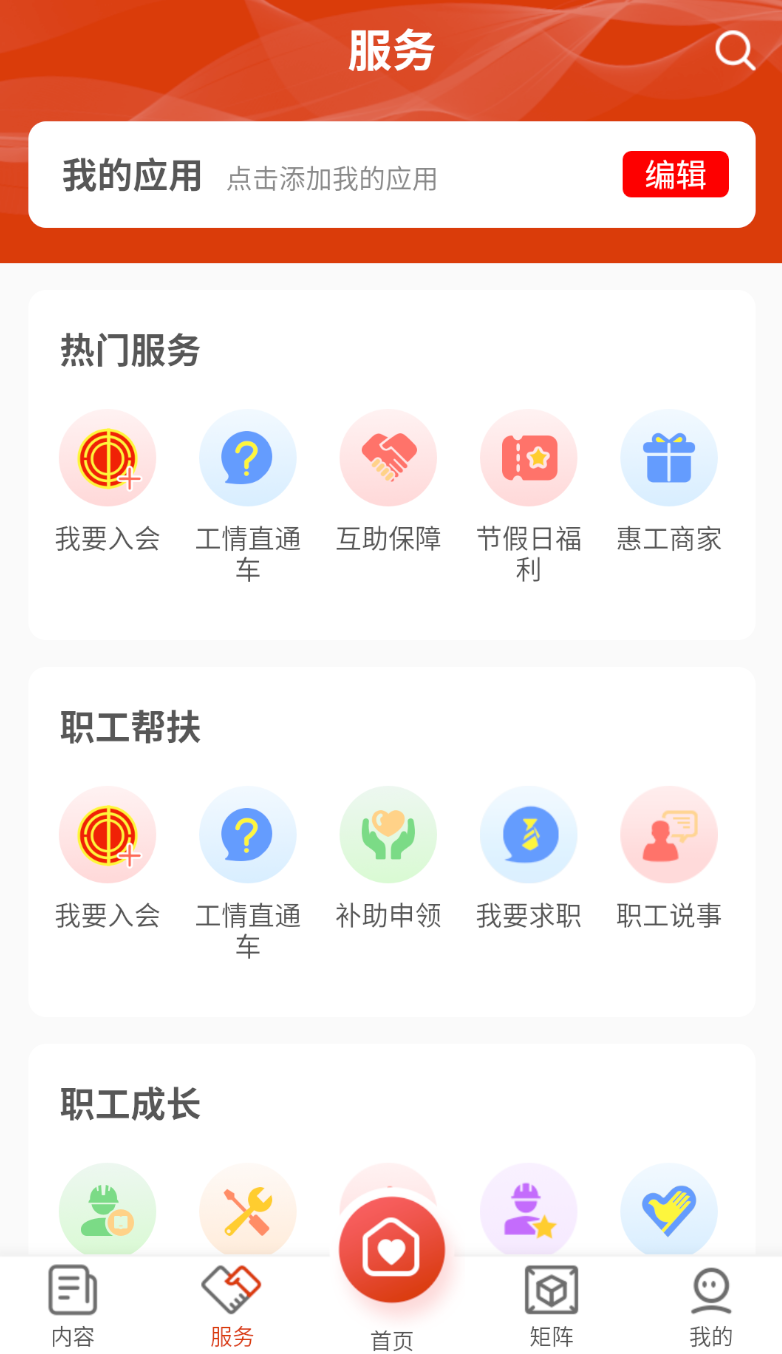Select the purple worker star icon
The height and width of the screenshot is (1354, 782).
point(528,1210)
